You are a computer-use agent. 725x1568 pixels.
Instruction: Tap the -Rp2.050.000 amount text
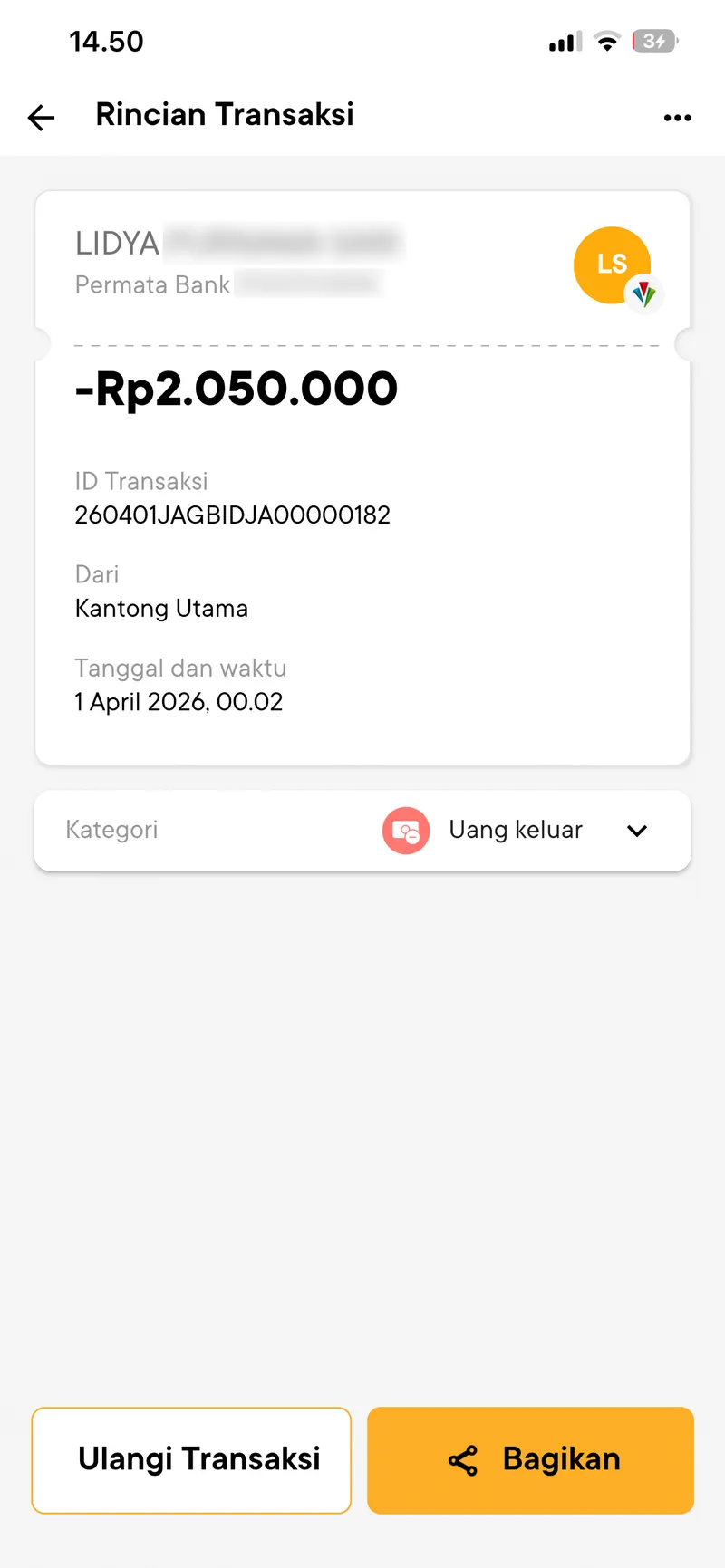pos(236,388)
